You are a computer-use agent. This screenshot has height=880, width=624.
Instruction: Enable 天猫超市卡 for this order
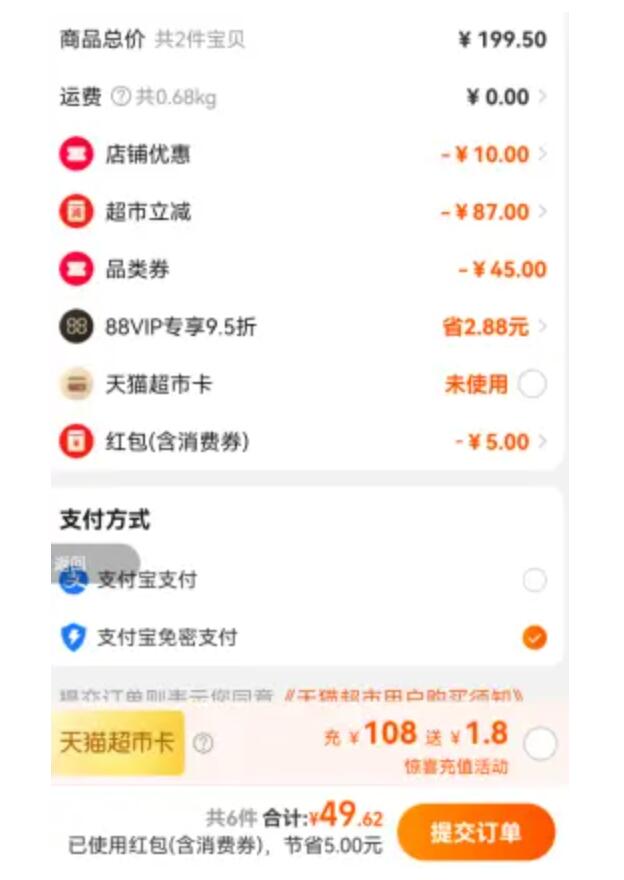tap(533, 384)
